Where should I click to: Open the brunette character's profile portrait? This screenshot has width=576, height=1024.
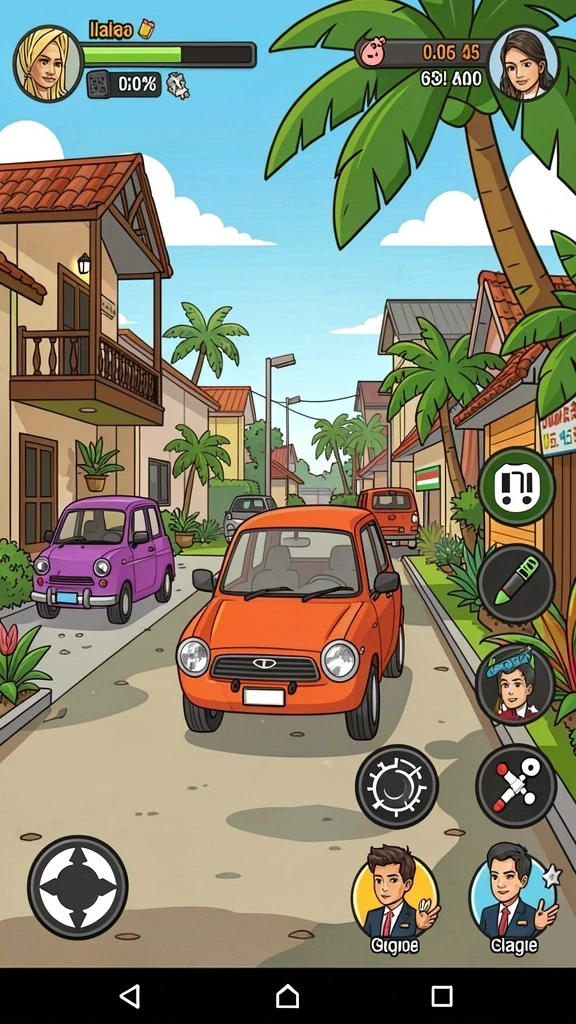[x=524, y=64]
